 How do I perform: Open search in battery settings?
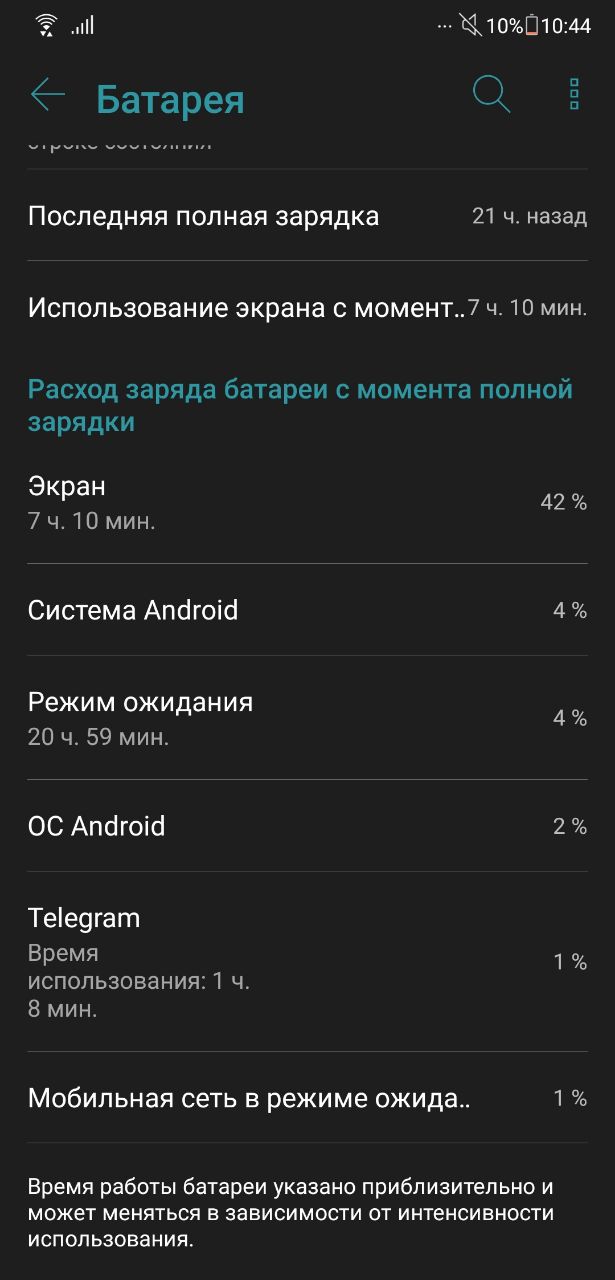(x=491, y=95)
